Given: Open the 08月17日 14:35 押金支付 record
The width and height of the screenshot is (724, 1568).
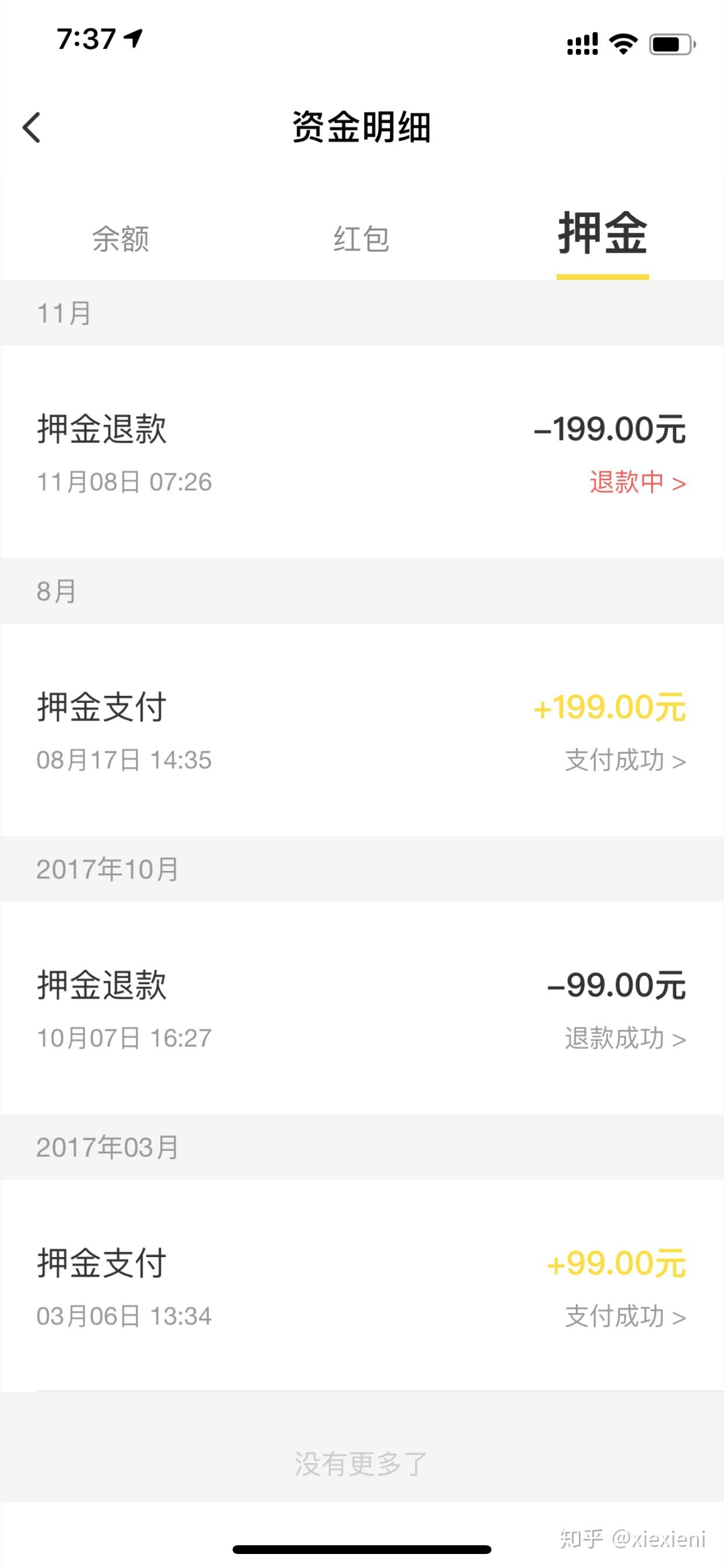Looking at the screenshot, I should point(361,729).
